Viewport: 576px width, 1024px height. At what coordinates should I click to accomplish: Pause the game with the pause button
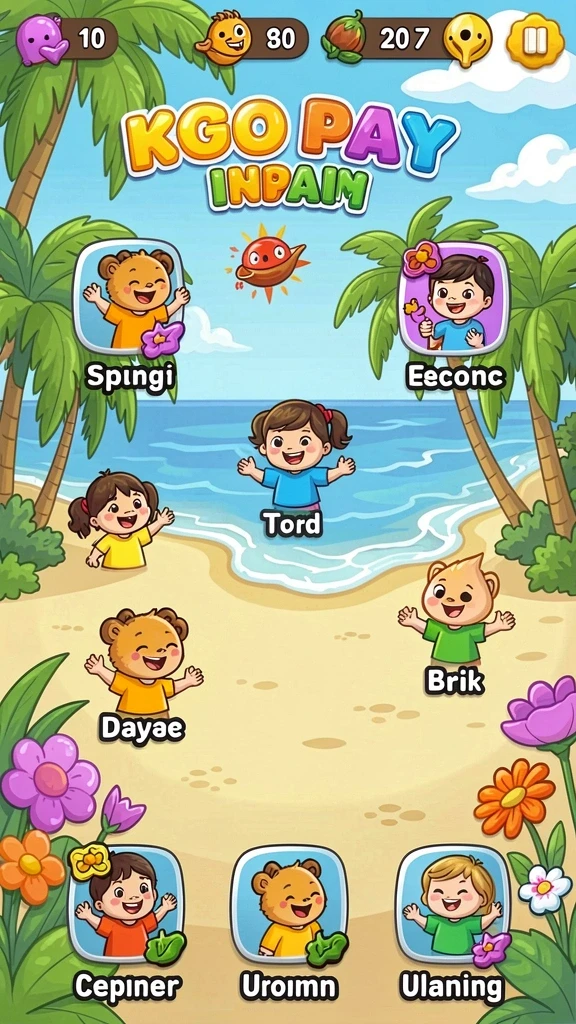point(535,40)
